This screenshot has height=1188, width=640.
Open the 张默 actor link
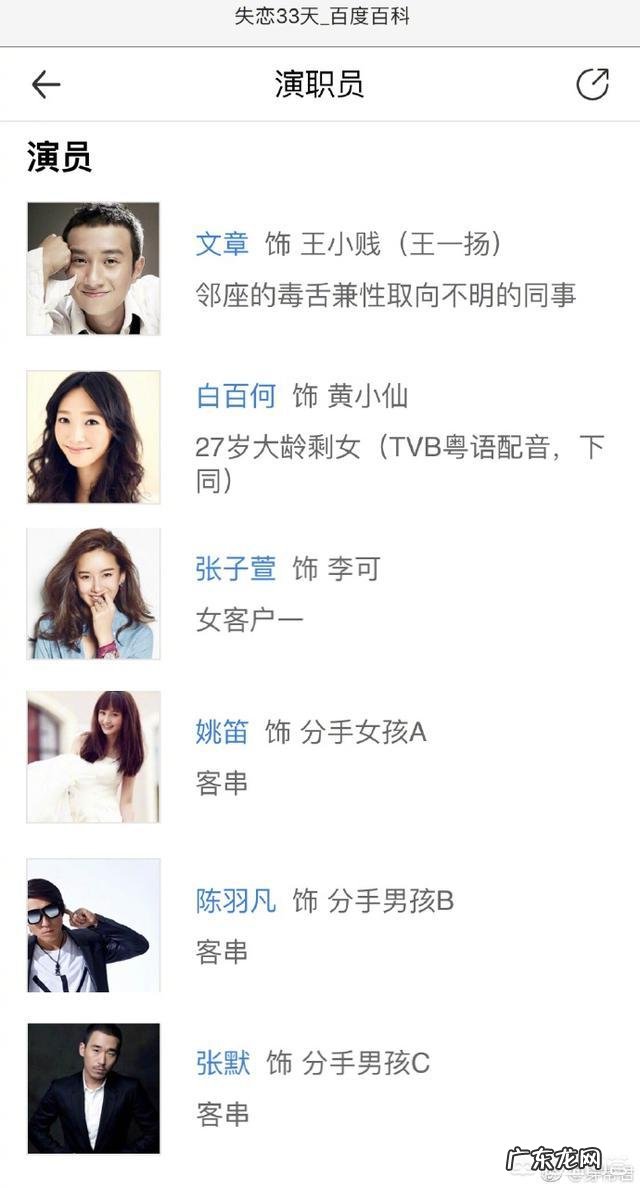click(x=222, y=1063)
